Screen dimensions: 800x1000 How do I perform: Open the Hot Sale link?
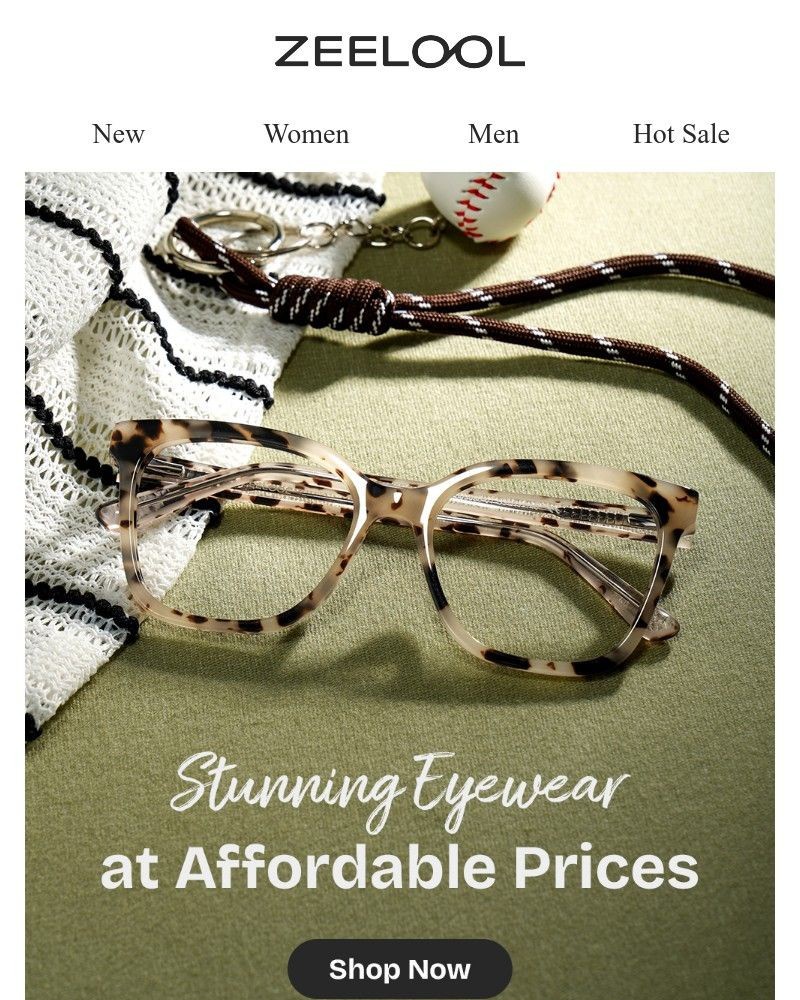(x=681, y=134)
